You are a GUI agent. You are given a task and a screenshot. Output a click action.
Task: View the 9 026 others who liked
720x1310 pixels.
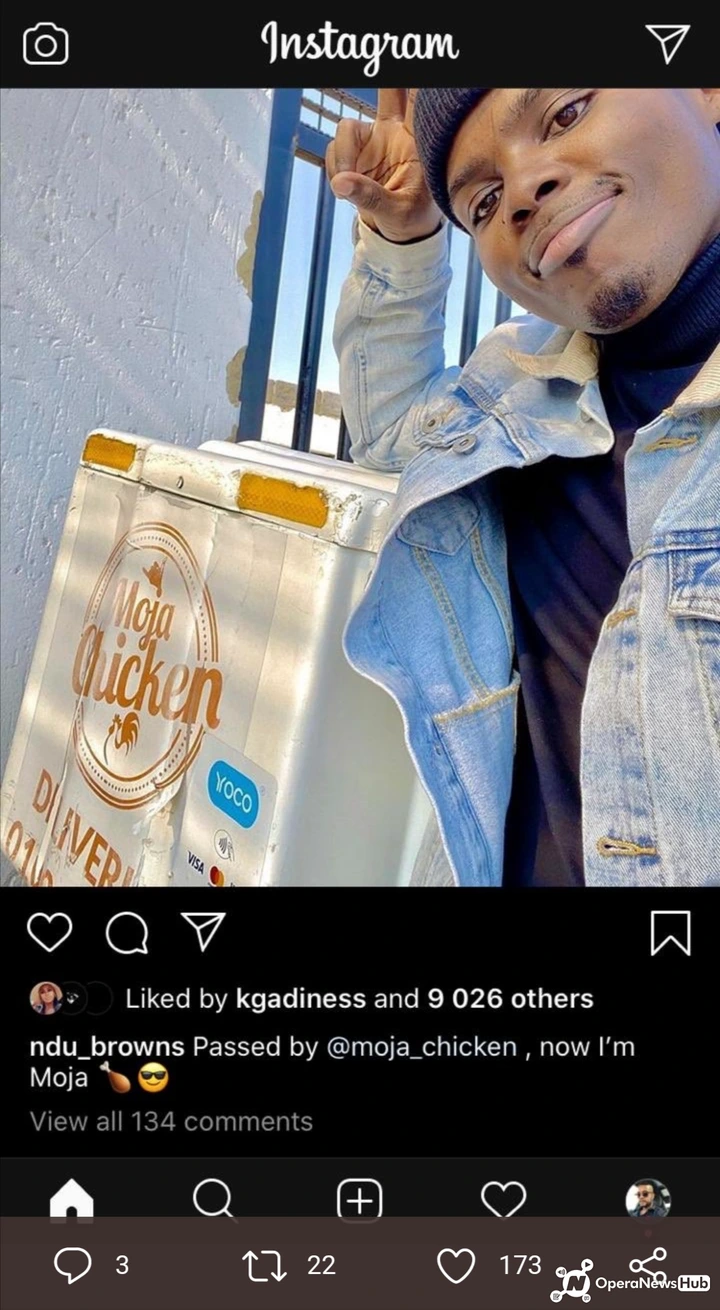click(x=510, y=998)
